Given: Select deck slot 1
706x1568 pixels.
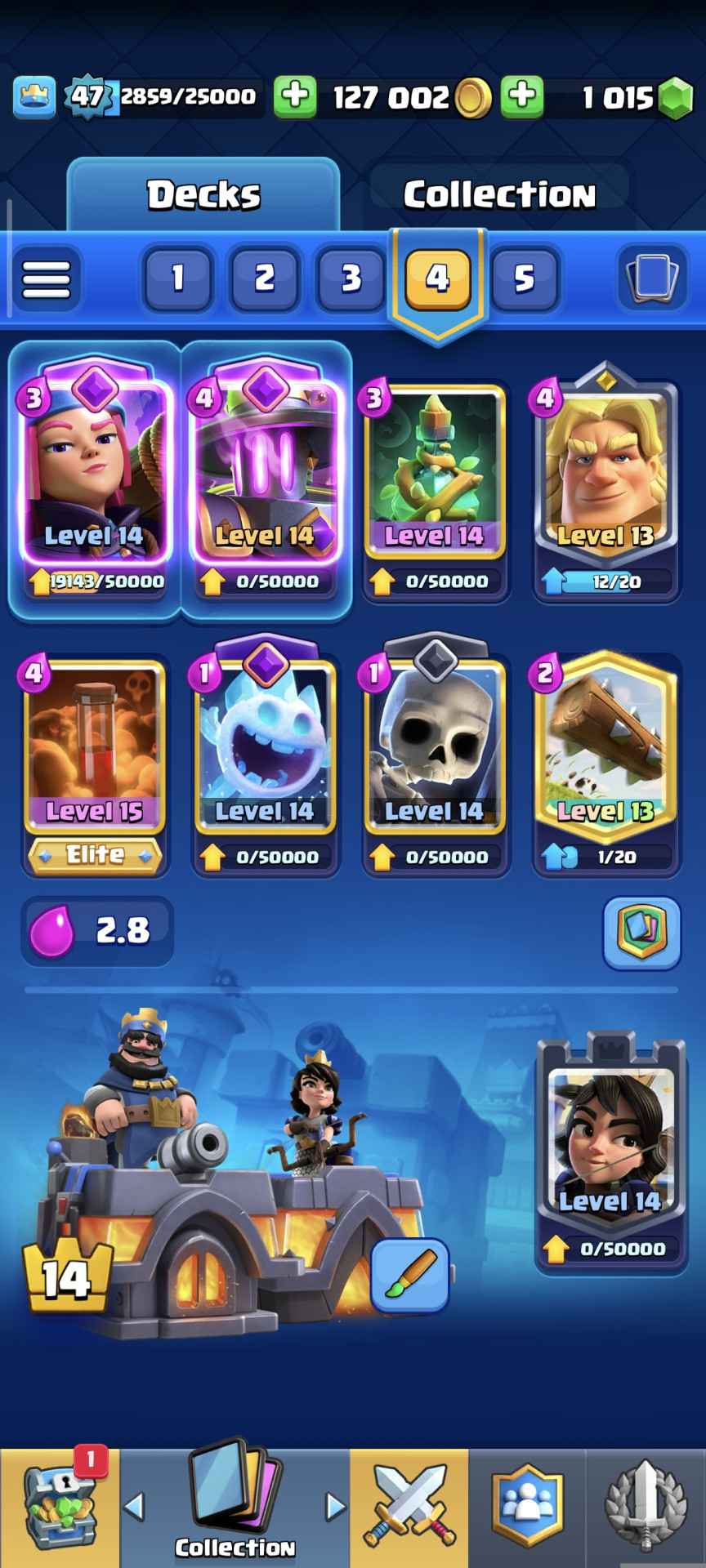Looking at the screenshot, I should tap(177, 278).
